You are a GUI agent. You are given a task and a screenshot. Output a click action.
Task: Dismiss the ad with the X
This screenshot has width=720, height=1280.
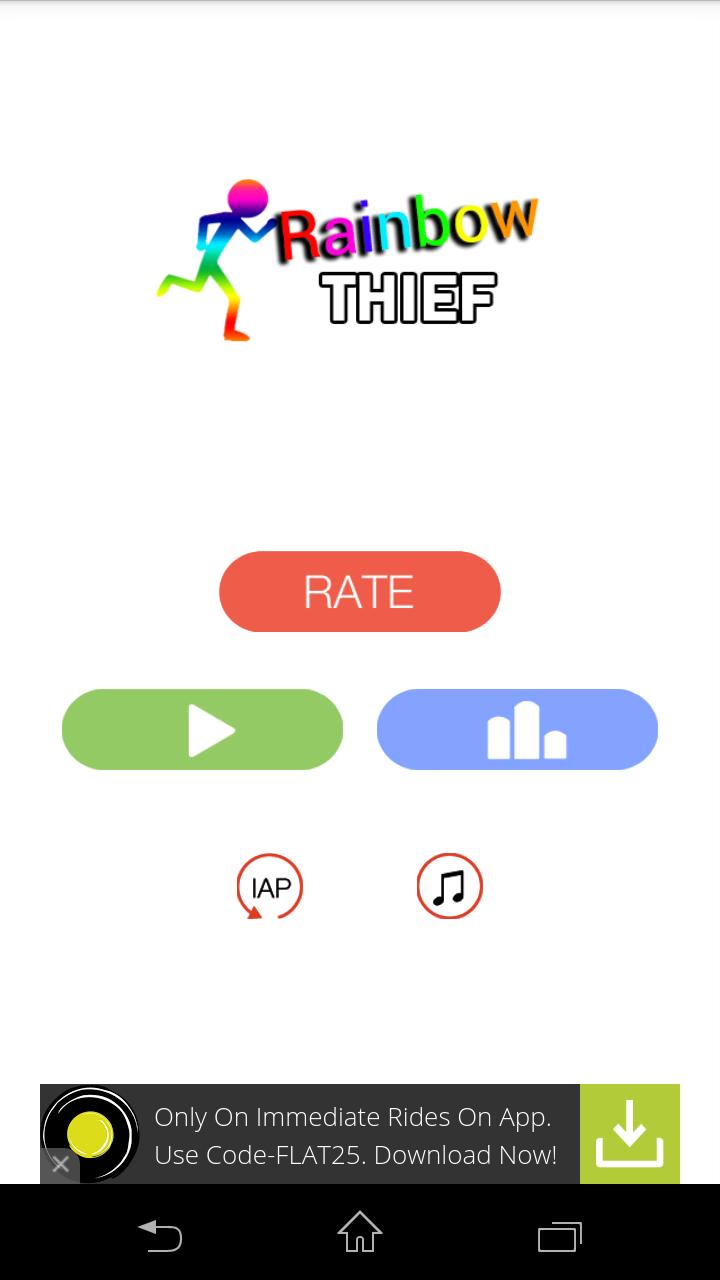coord(60,1165)
